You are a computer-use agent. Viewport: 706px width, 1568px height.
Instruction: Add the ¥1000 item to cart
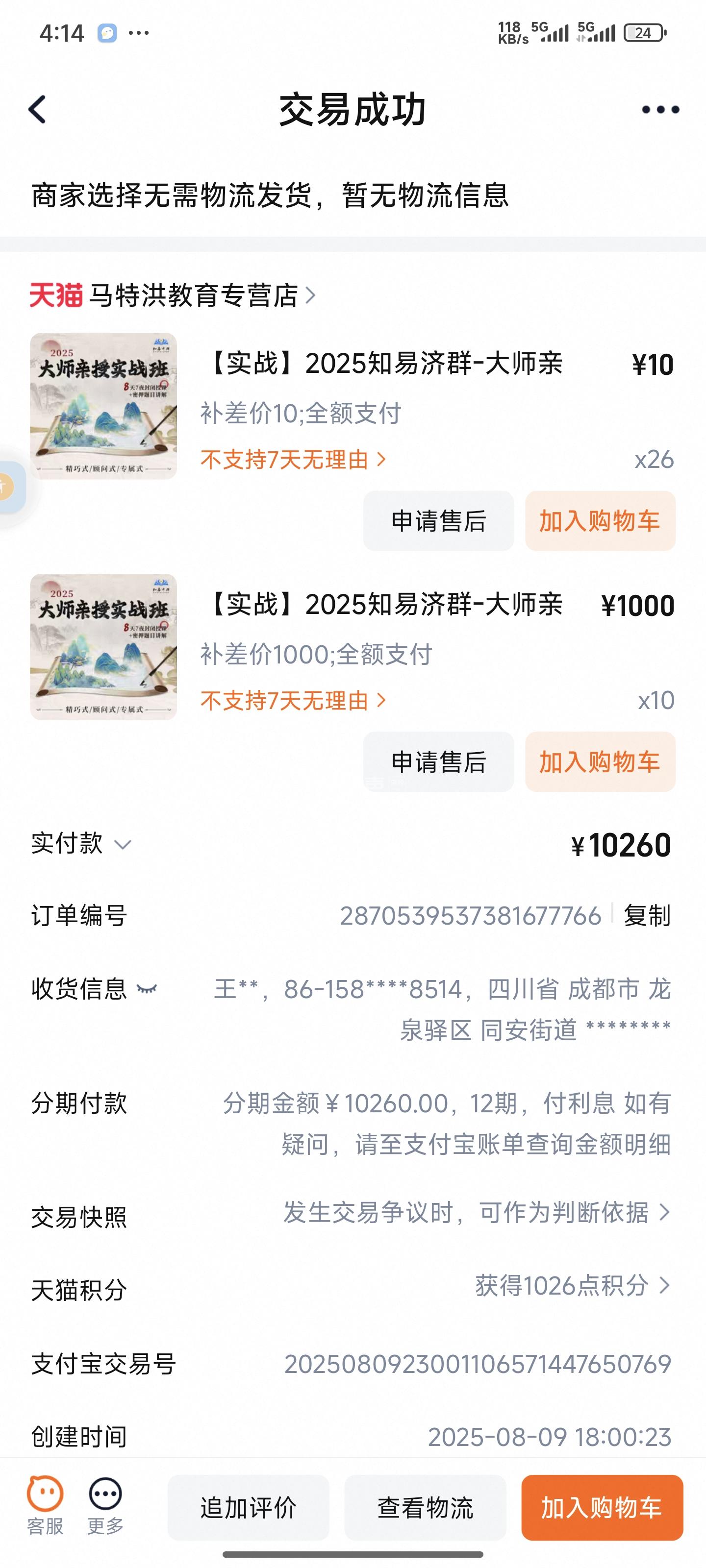coord(600,761)
